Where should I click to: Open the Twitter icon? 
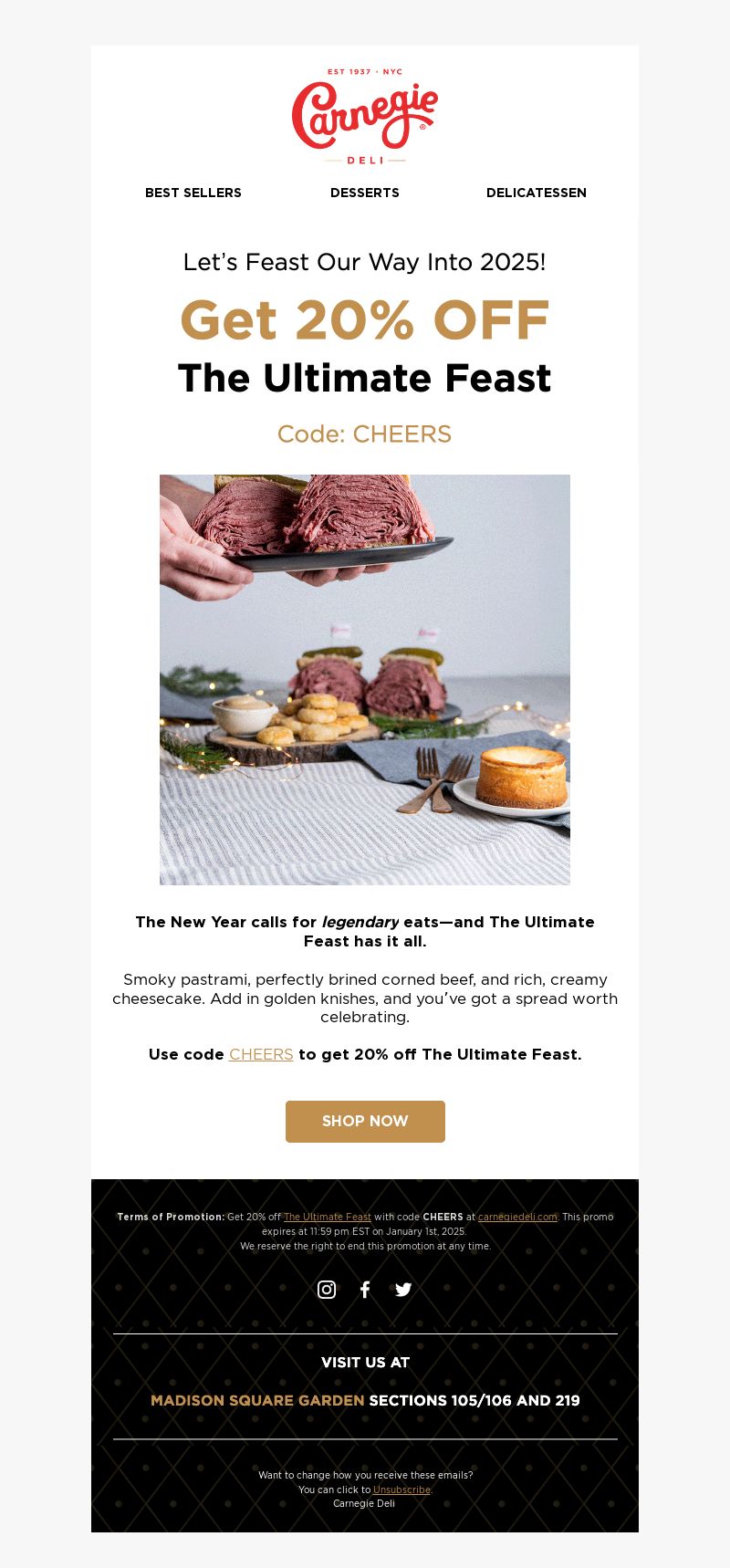(x=403, y=1289)
